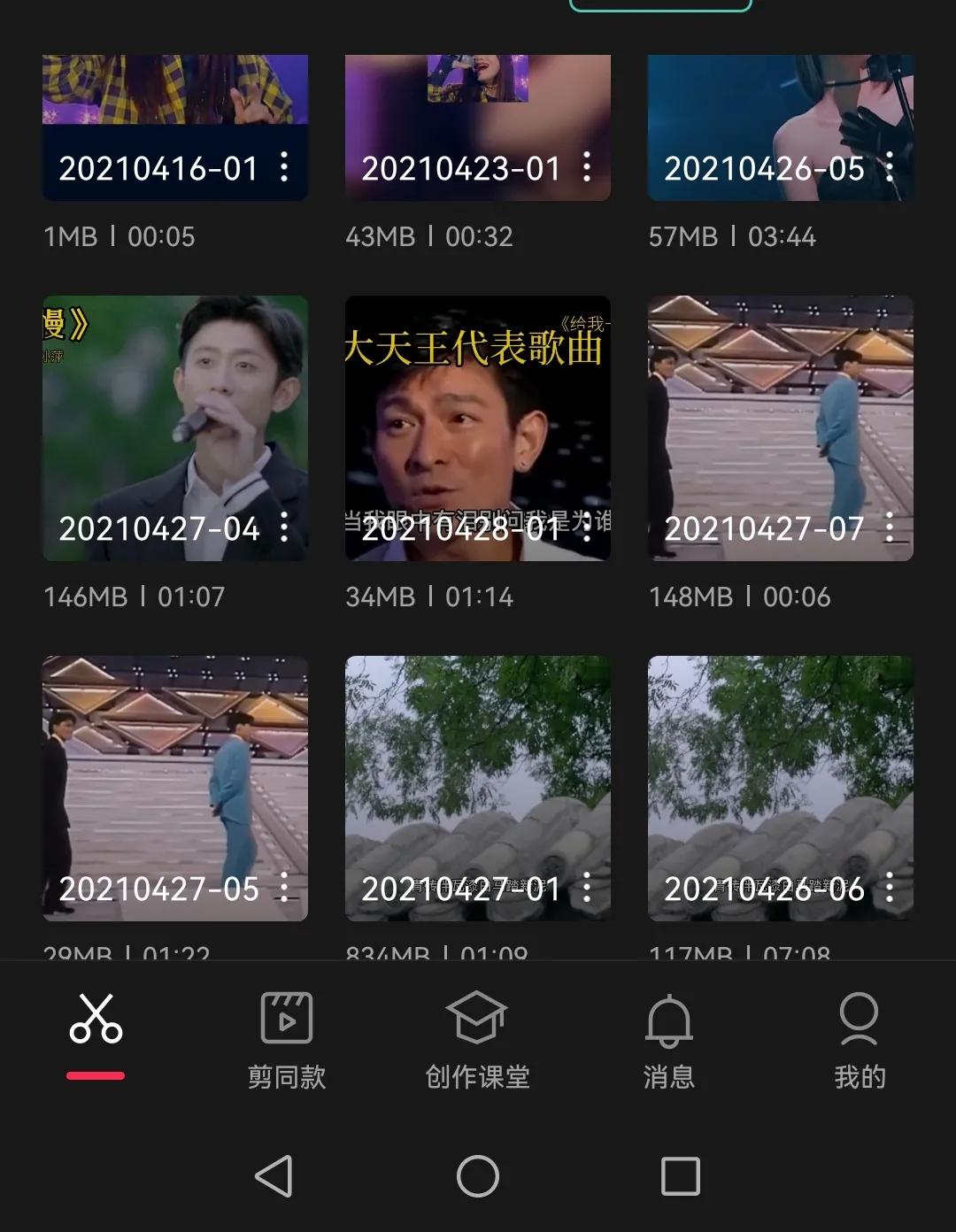Open options menu for draft 20210428-01
956x1232 pixels.
click(588, 529)
